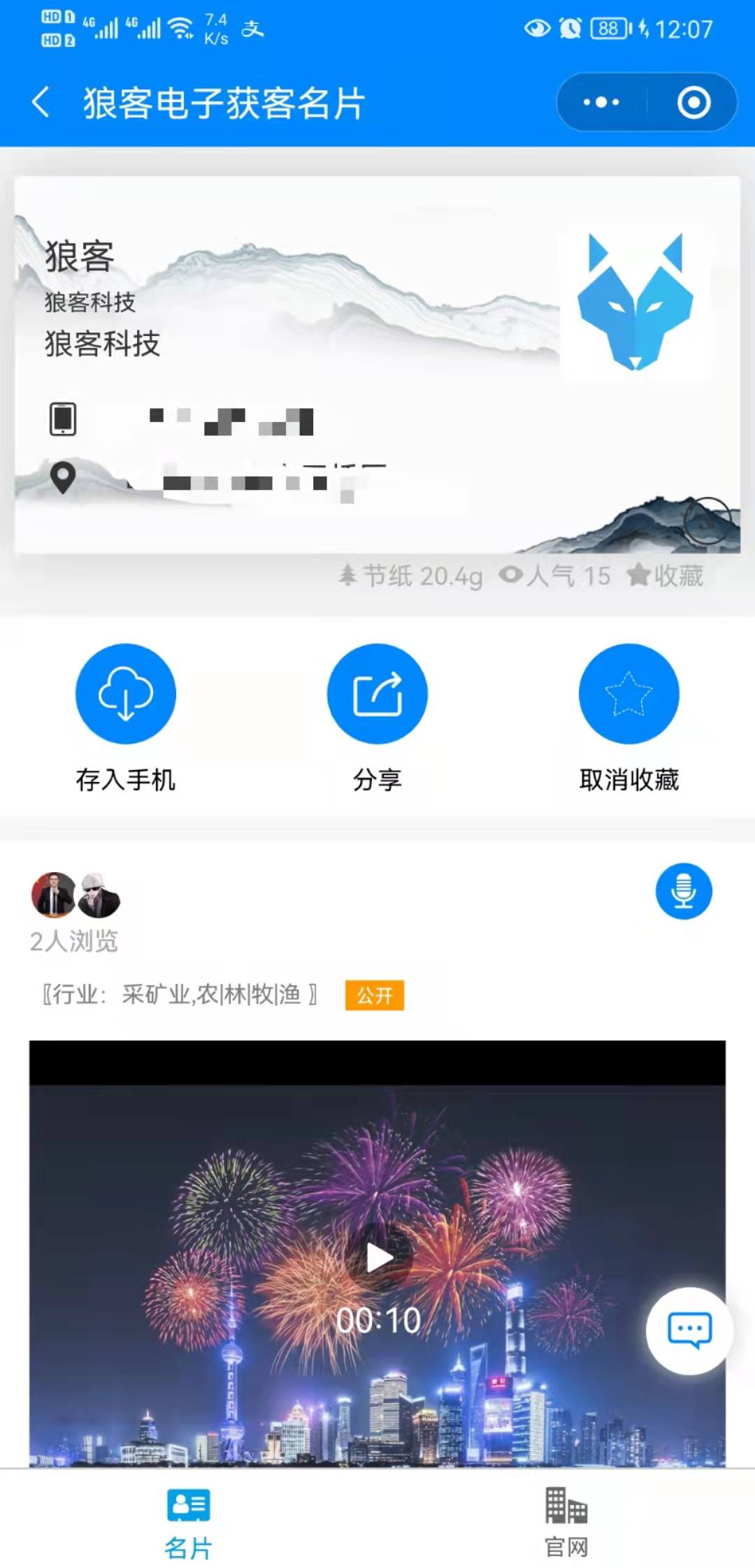Switch to the 官网 tab
The width and height of the screenshot is (755, 1568).
566,1523
